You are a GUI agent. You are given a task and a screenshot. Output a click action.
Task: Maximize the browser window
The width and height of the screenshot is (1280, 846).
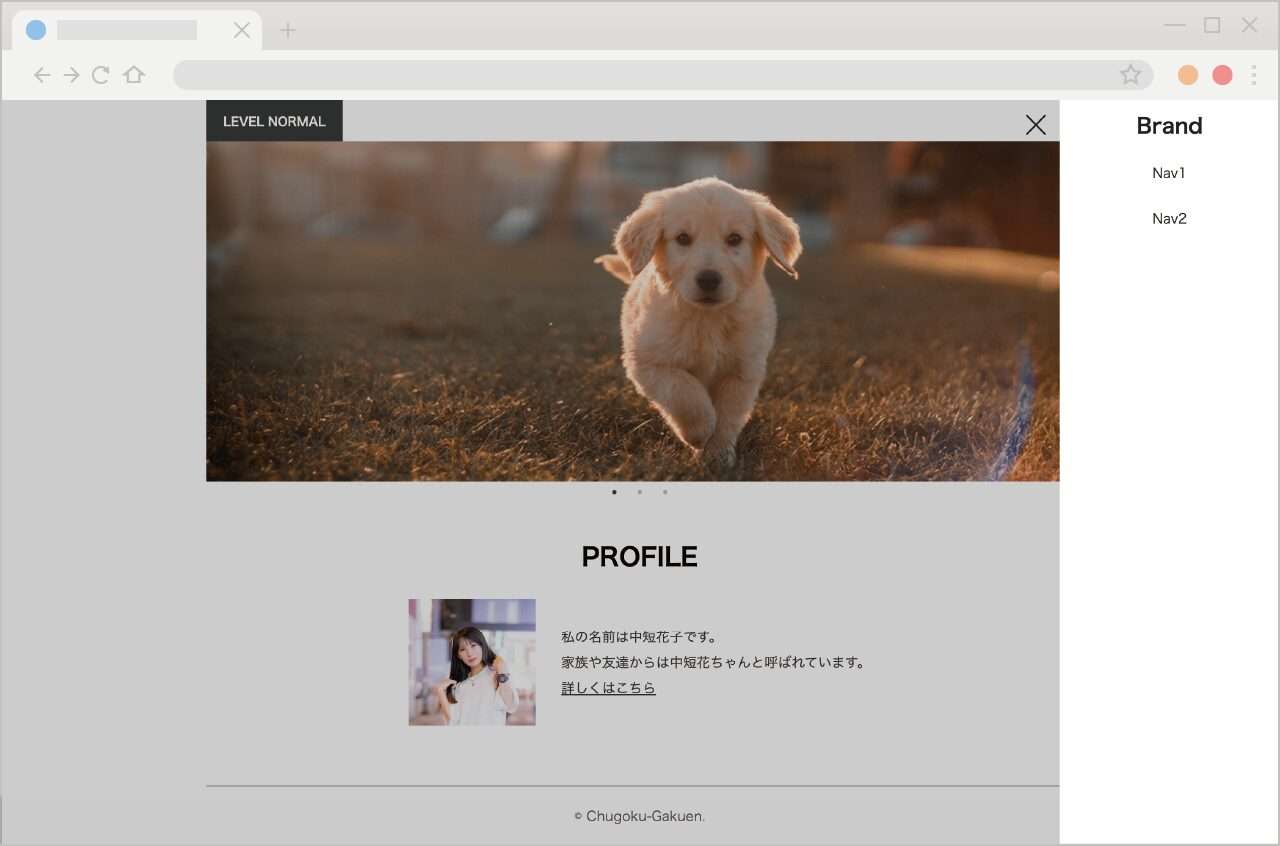point(1212,25)
